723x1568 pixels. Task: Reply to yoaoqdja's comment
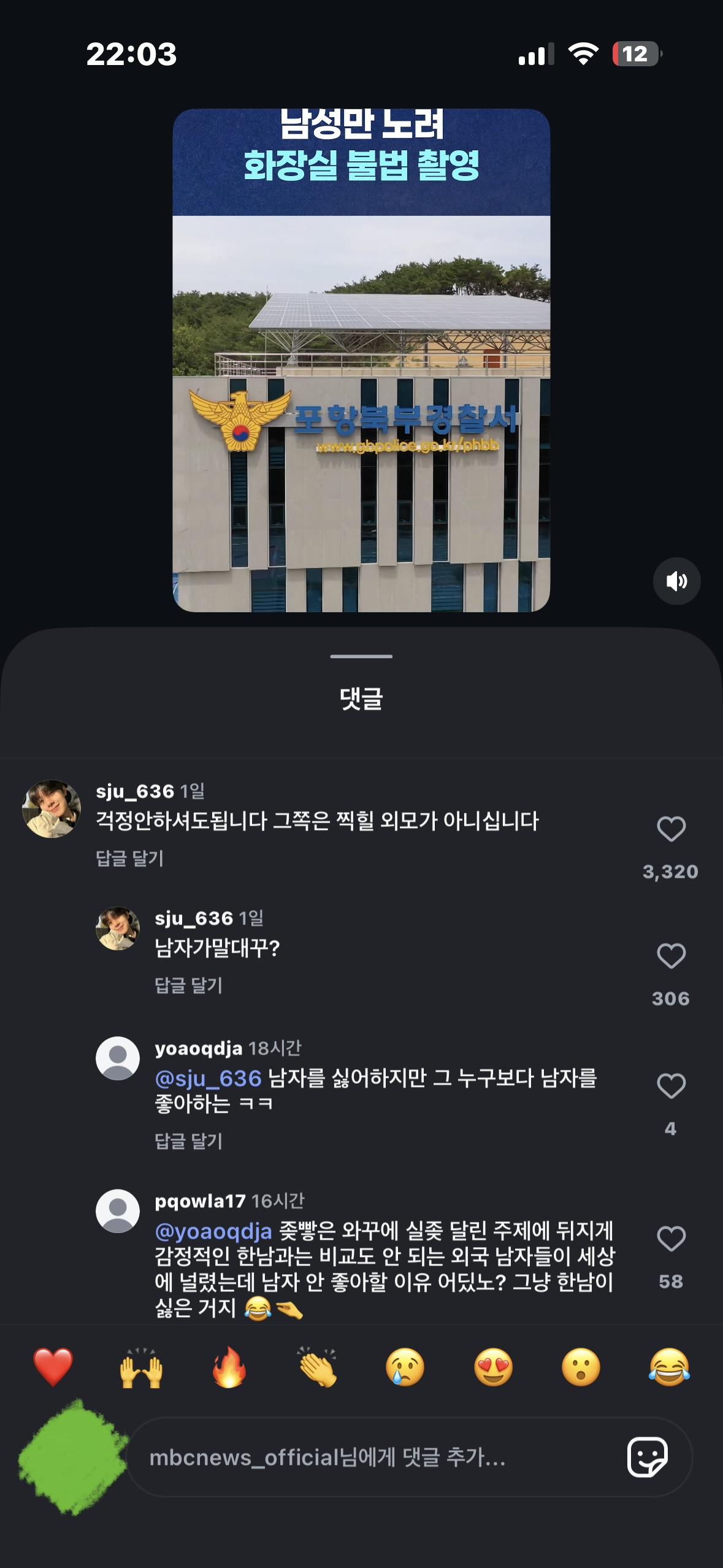click(188, 1141)
